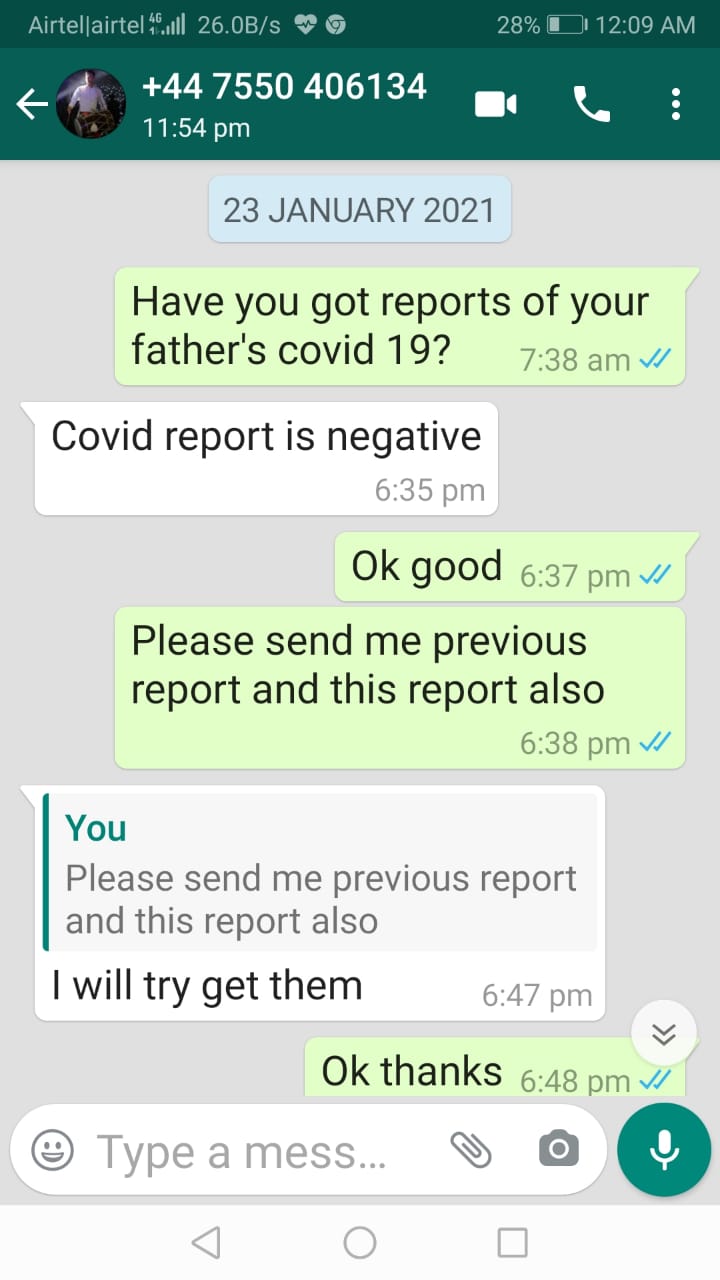The height and width of the screenshot is (1280, 720).
Task: Open the camera from message bar
Action: click(x=558, y=1150)
